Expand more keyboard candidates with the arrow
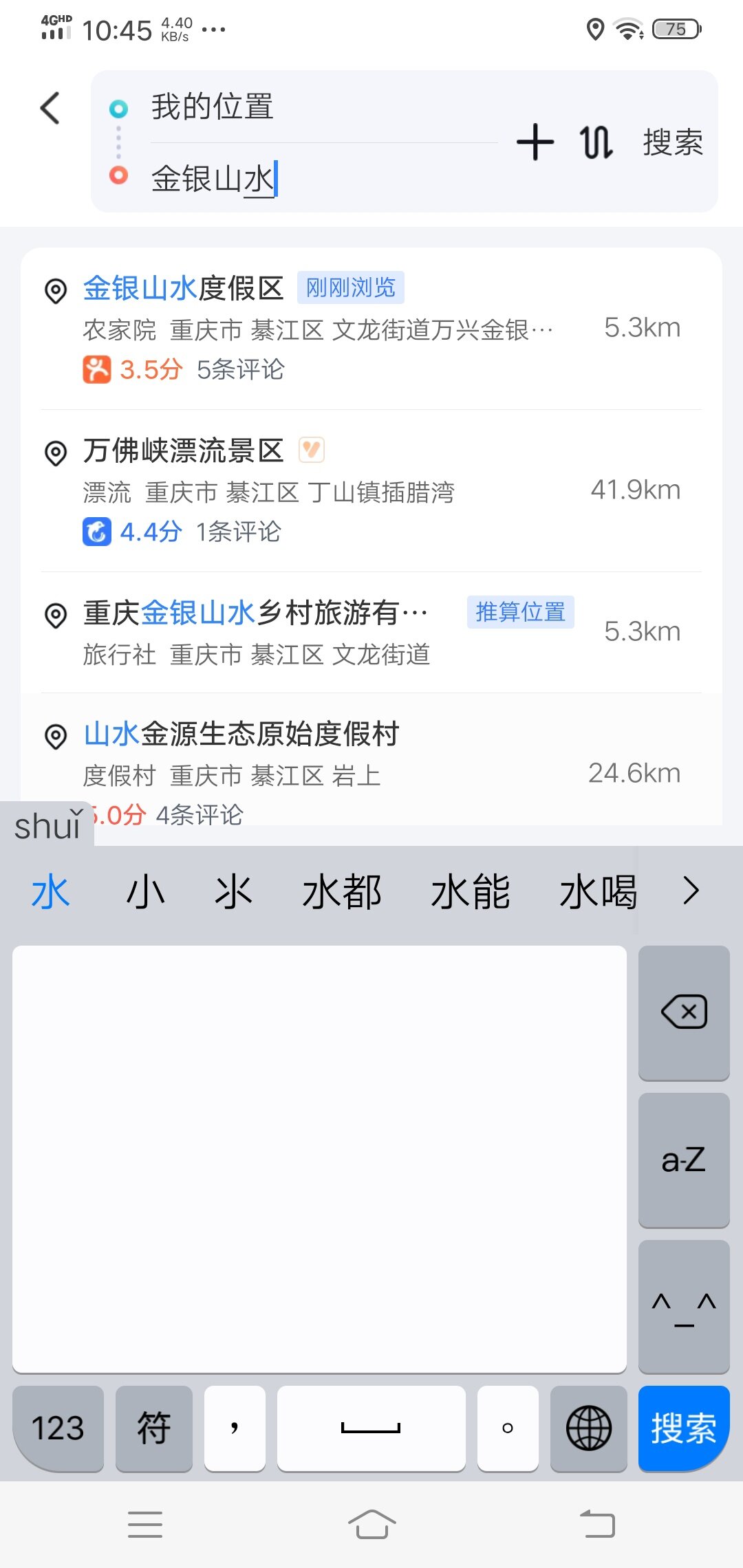 (x=691, y=891)
